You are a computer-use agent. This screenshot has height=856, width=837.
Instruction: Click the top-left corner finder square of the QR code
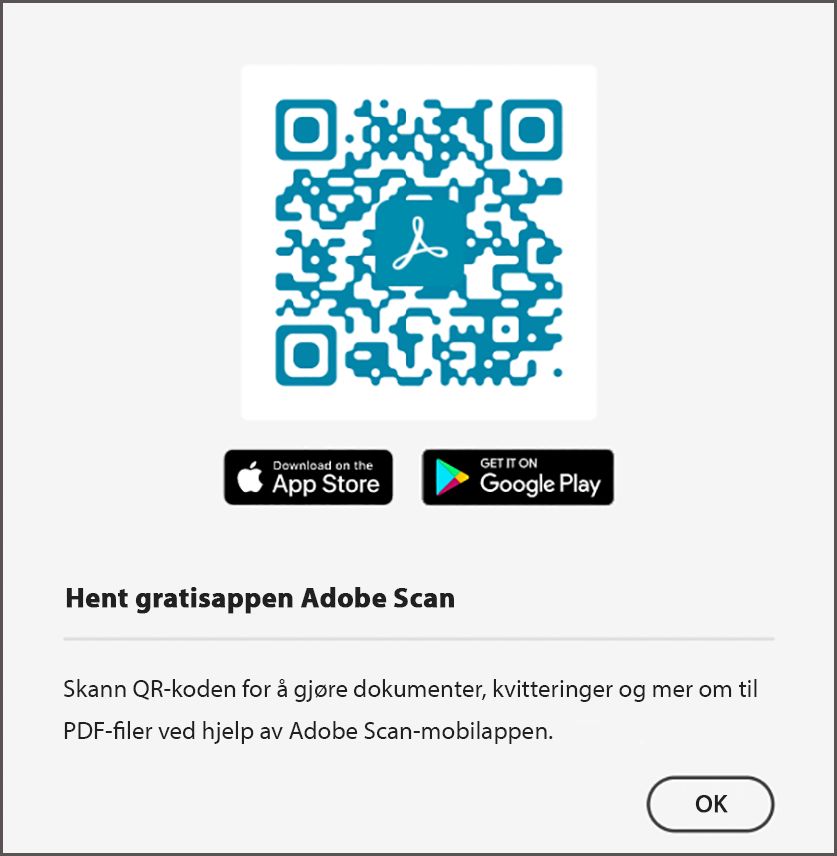pyautogui.click(x=307, y=128)
